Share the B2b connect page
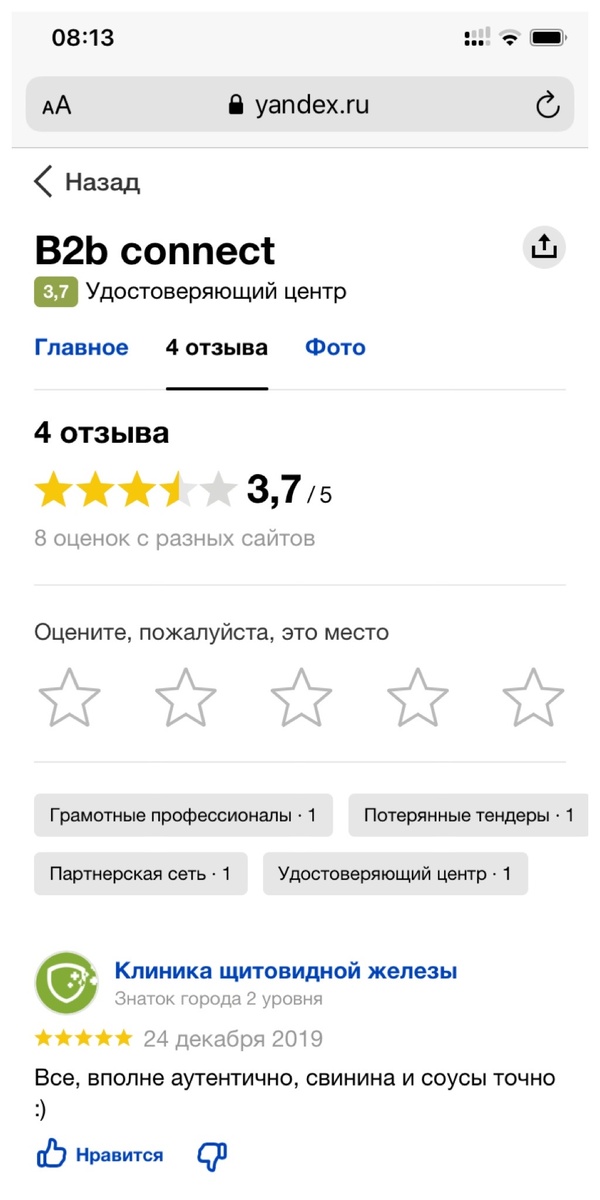Image resolution: width=600 pixels, height=1200 pixels. tap(544, 247)
